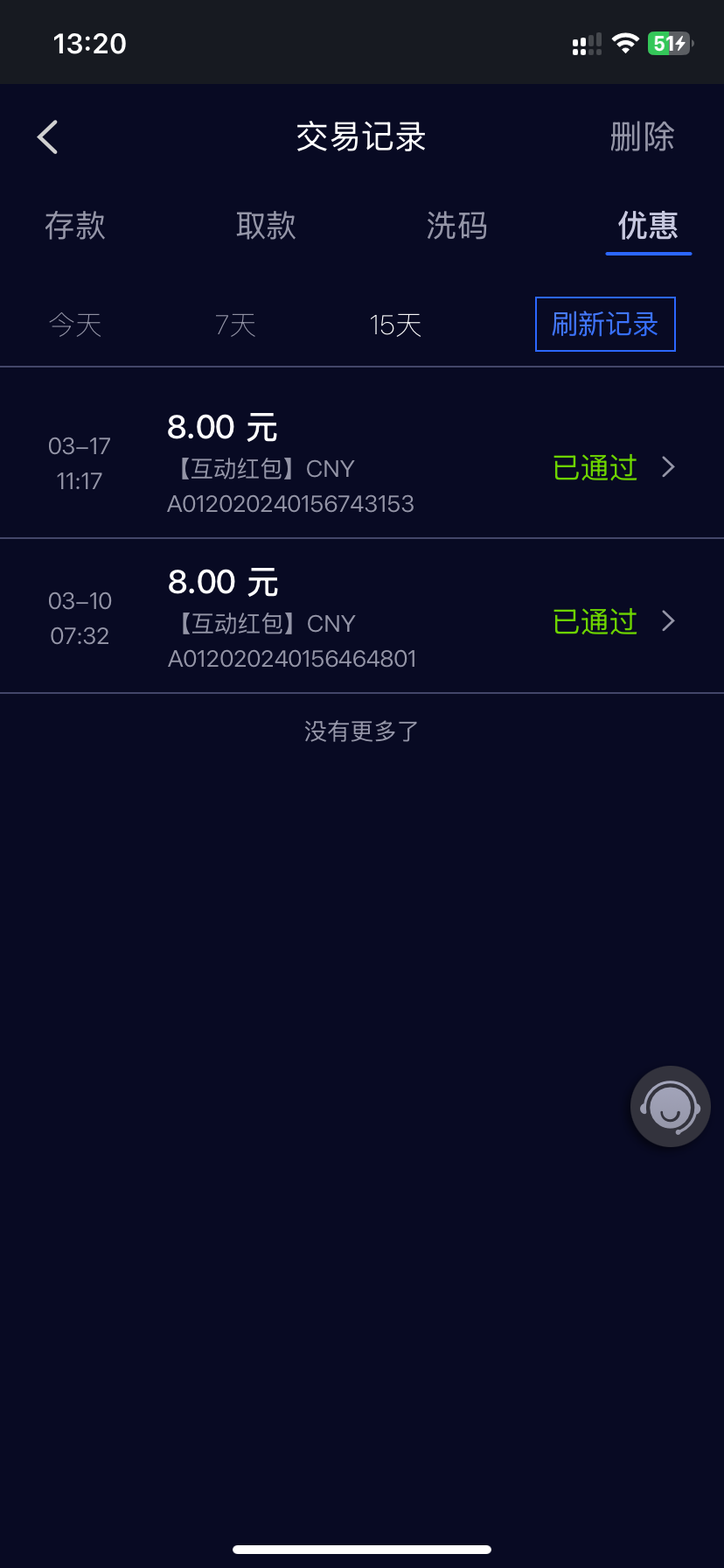Filter records to 今天
Viewport: 724px width, 1568px height.
[x=75, y=325]
